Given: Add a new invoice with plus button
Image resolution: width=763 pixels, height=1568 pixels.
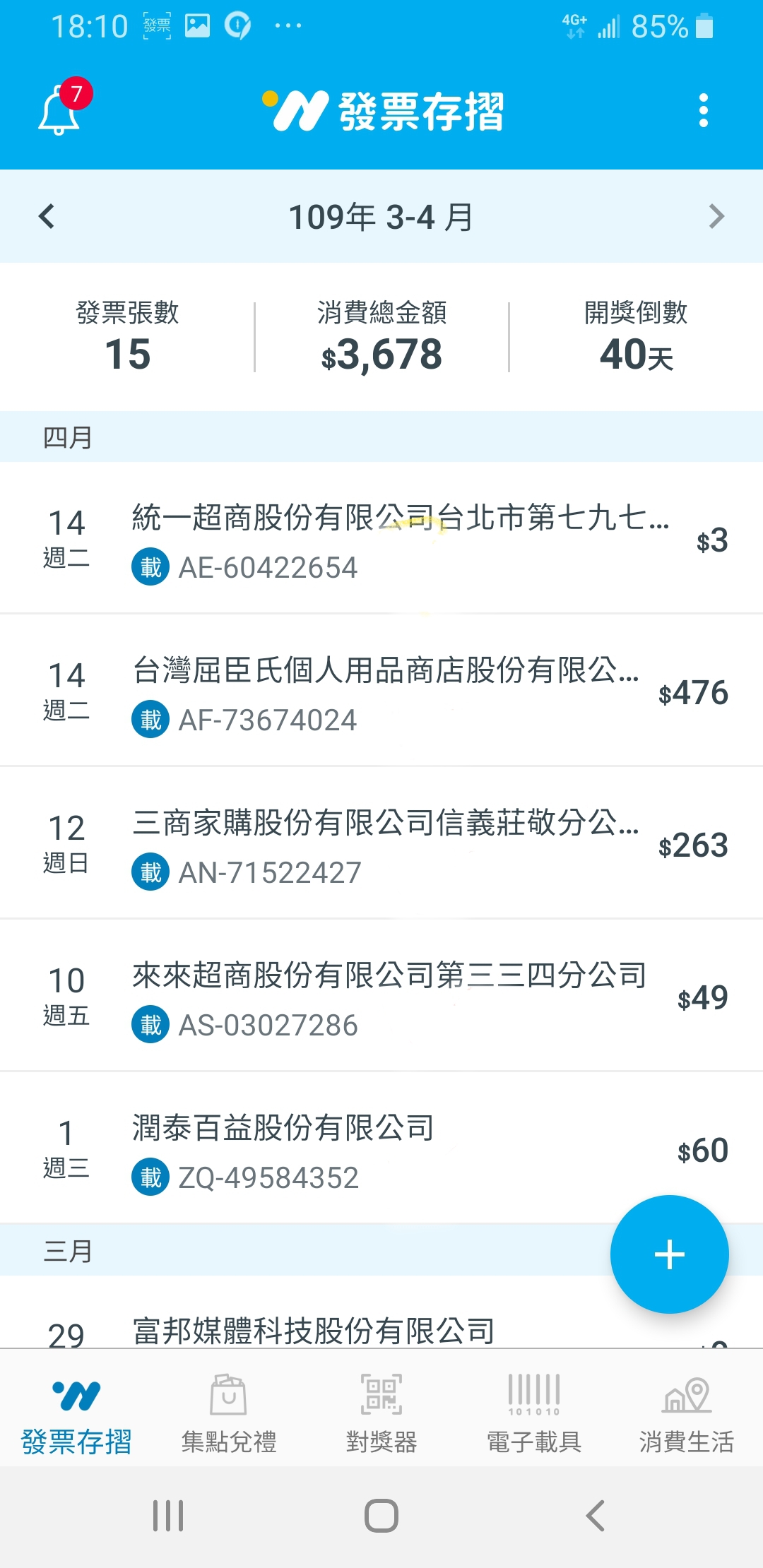Looking at the screenshot, I should tap(669, 1254).
